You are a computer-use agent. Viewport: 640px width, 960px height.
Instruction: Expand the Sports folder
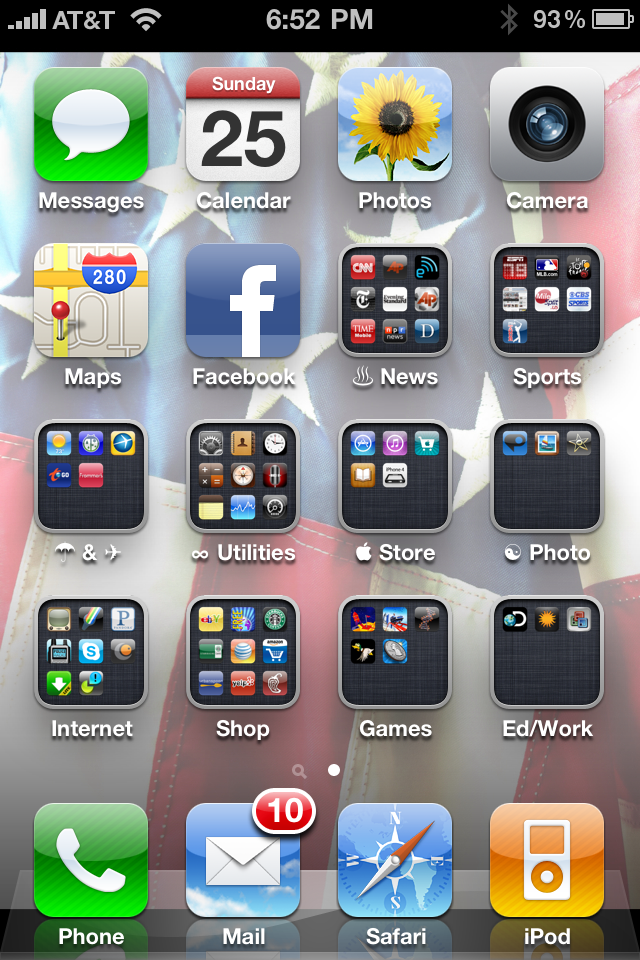(x=547, y=301)
